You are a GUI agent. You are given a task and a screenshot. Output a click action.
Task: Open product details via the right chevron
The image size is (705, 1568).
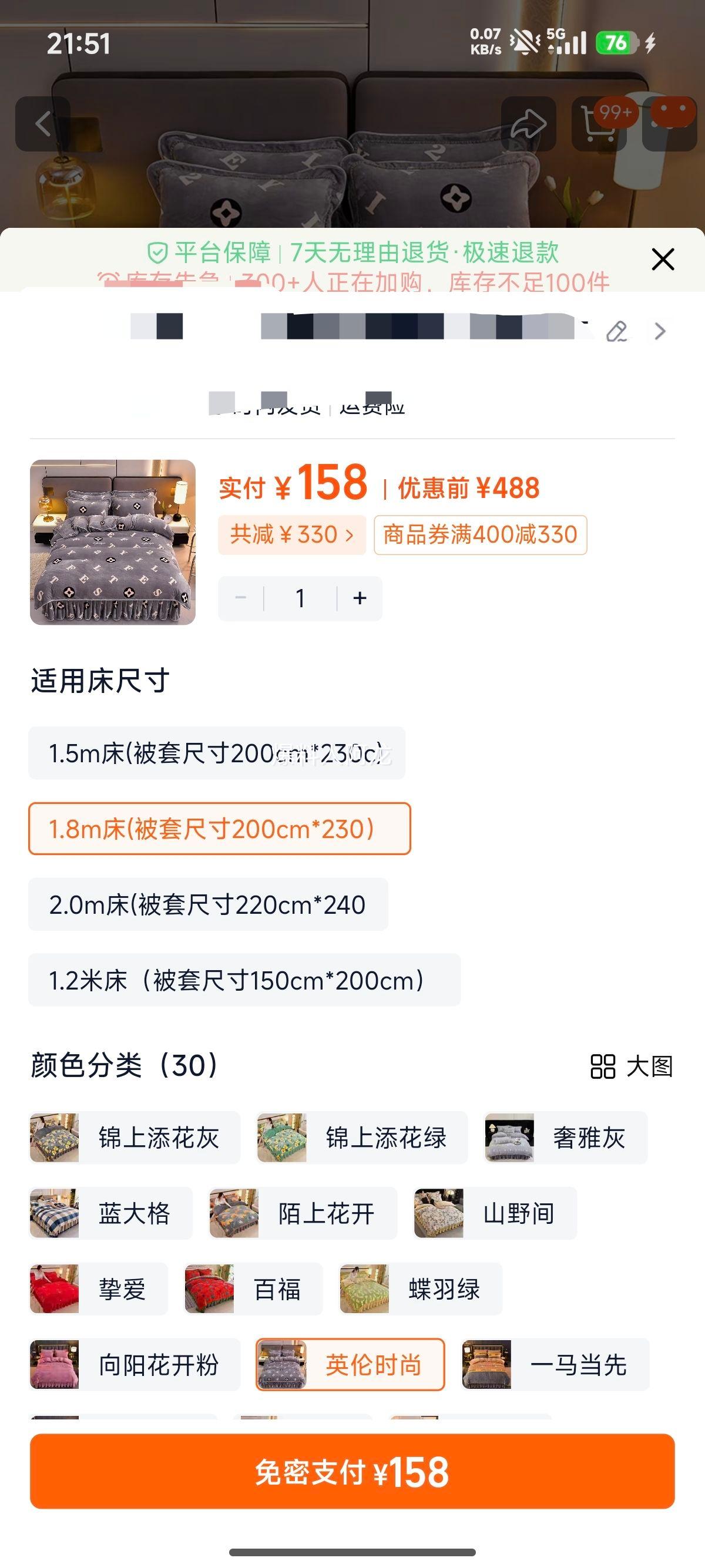(660, 332)
